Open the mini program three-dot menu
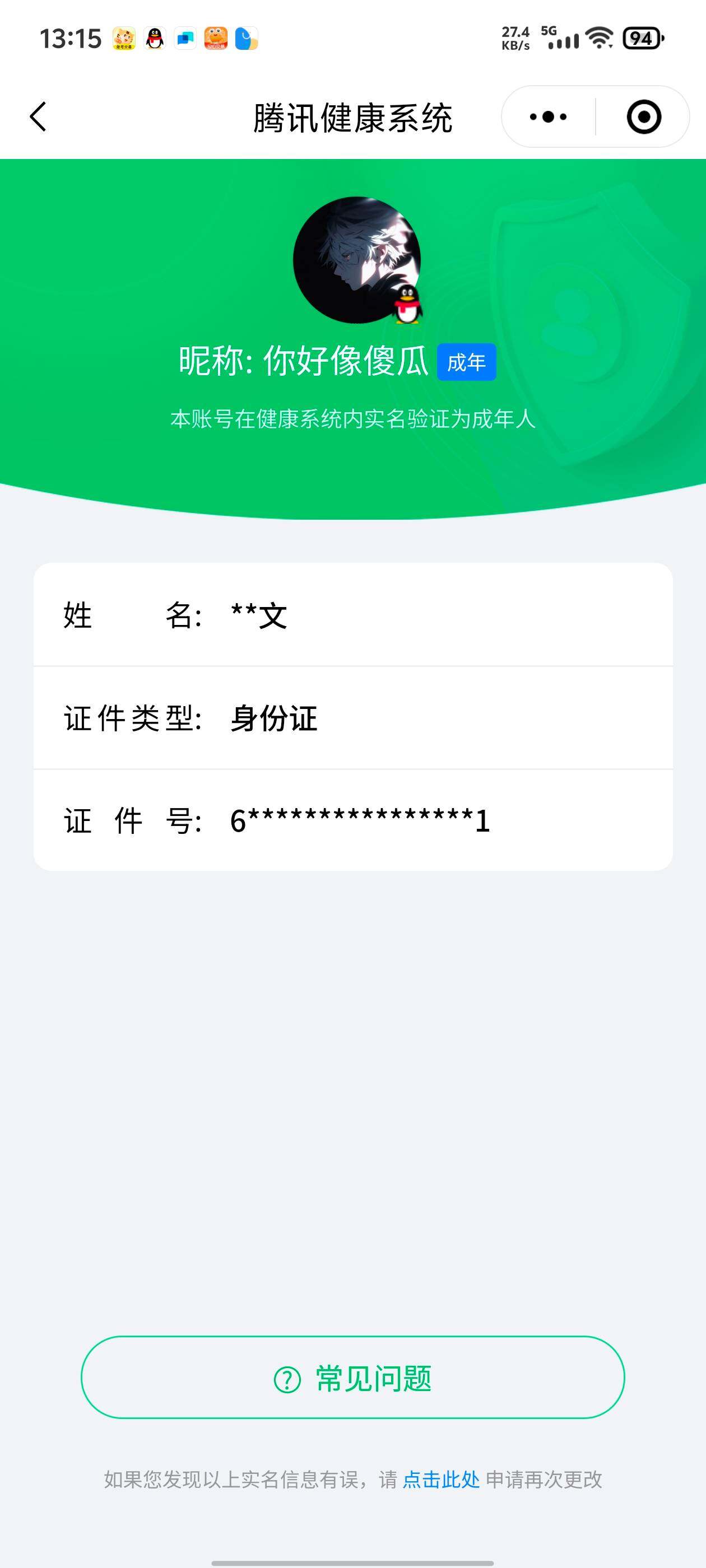The image size is (706, 1568). point(548,116)
